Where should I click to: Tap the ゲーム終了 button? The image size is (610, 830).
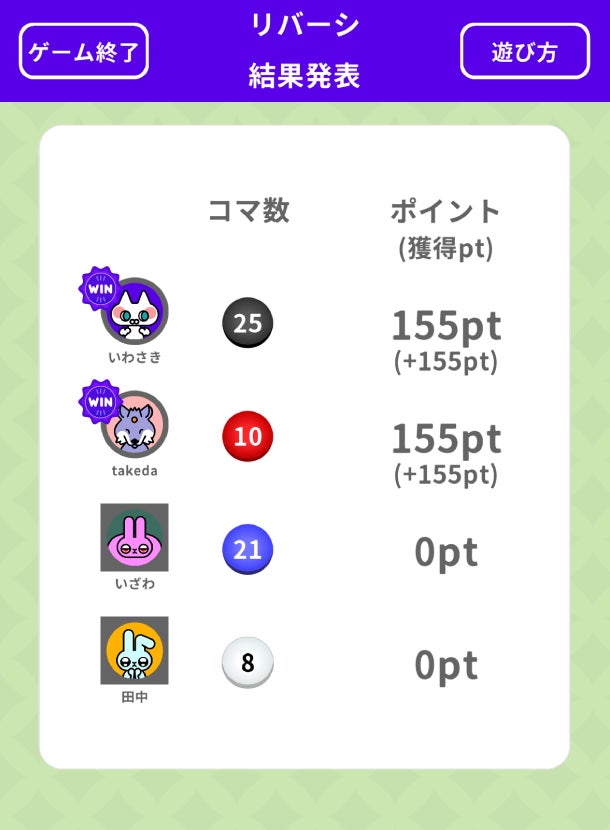(x=84, y=52)
